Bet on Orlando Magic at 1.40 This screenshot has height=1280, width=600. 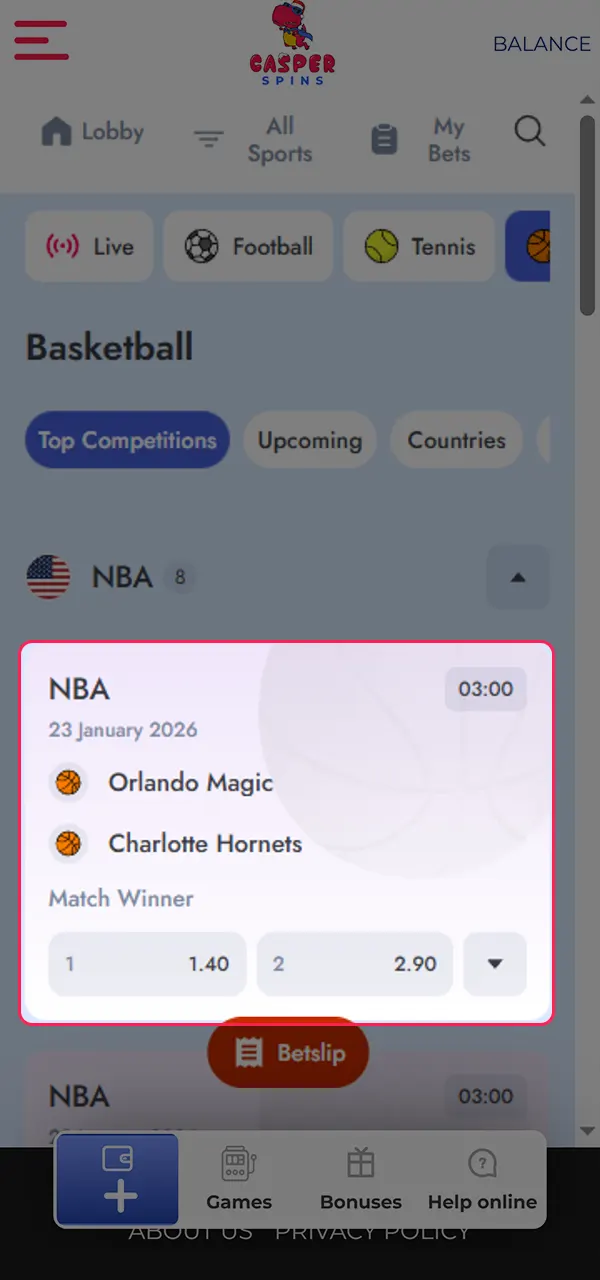(x=147, y=964)
